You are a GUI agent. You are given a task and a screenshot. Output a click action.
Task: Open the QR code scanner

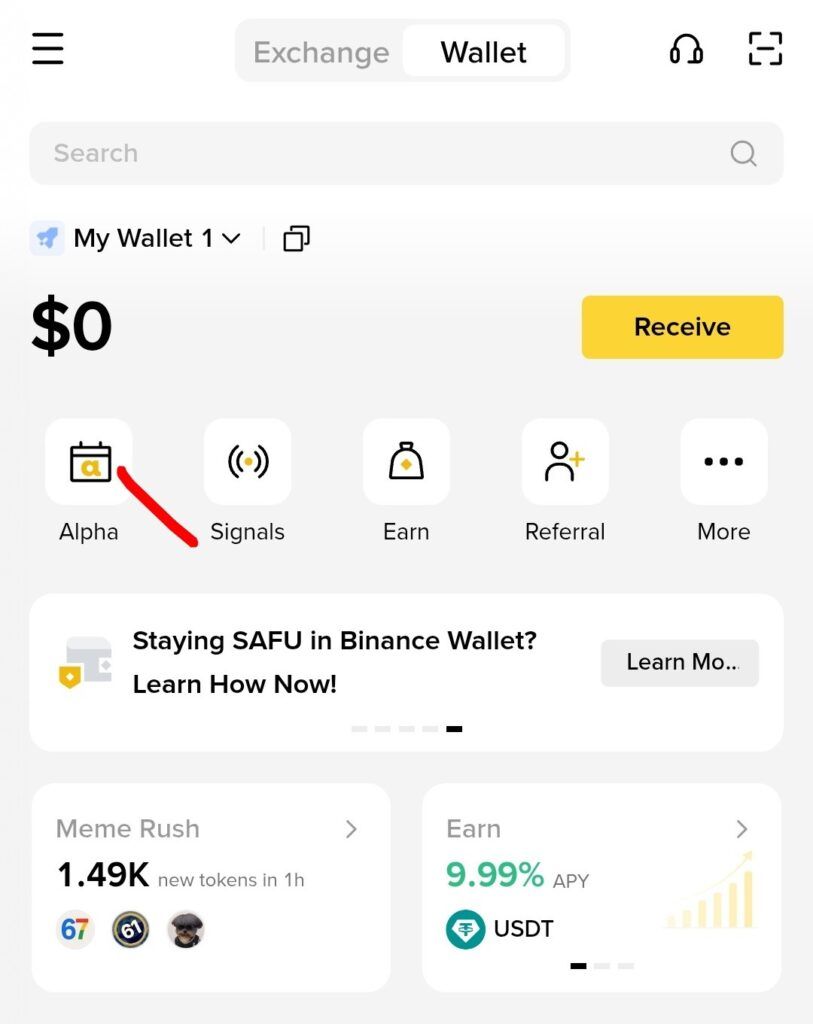pos(765,48)
